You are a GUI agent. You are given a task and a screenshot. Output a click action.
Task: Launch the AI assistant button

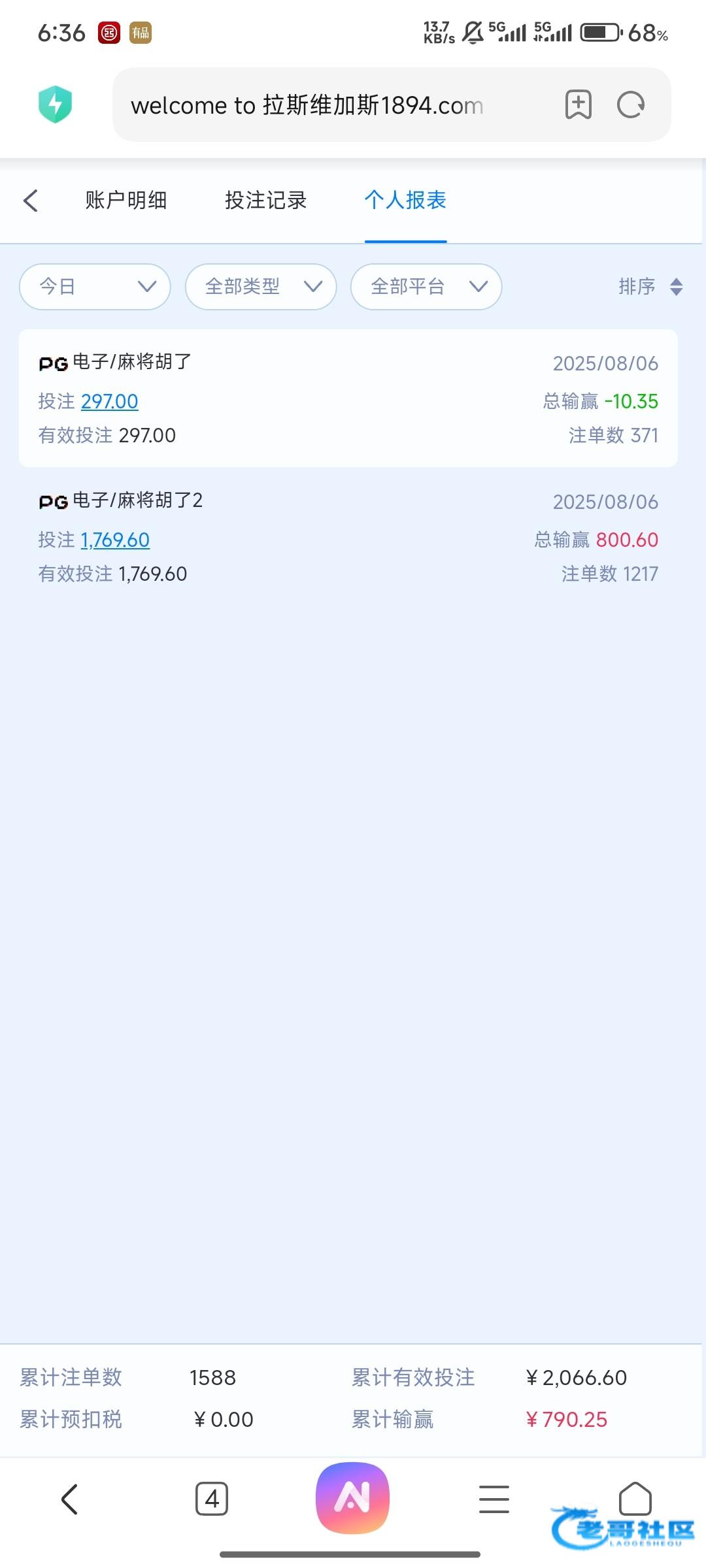(353, 1498)
